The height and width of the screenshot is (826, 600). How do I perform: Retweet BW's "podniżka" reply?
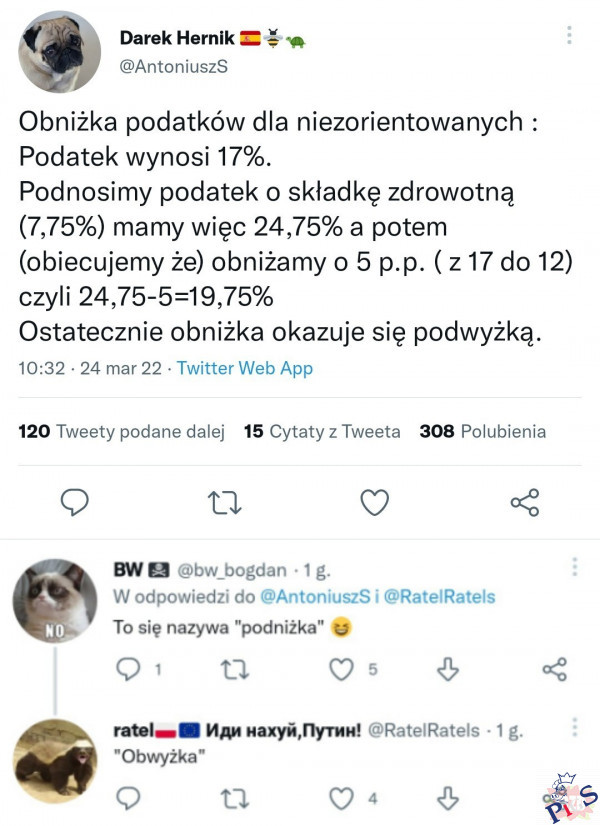[234, 669]
